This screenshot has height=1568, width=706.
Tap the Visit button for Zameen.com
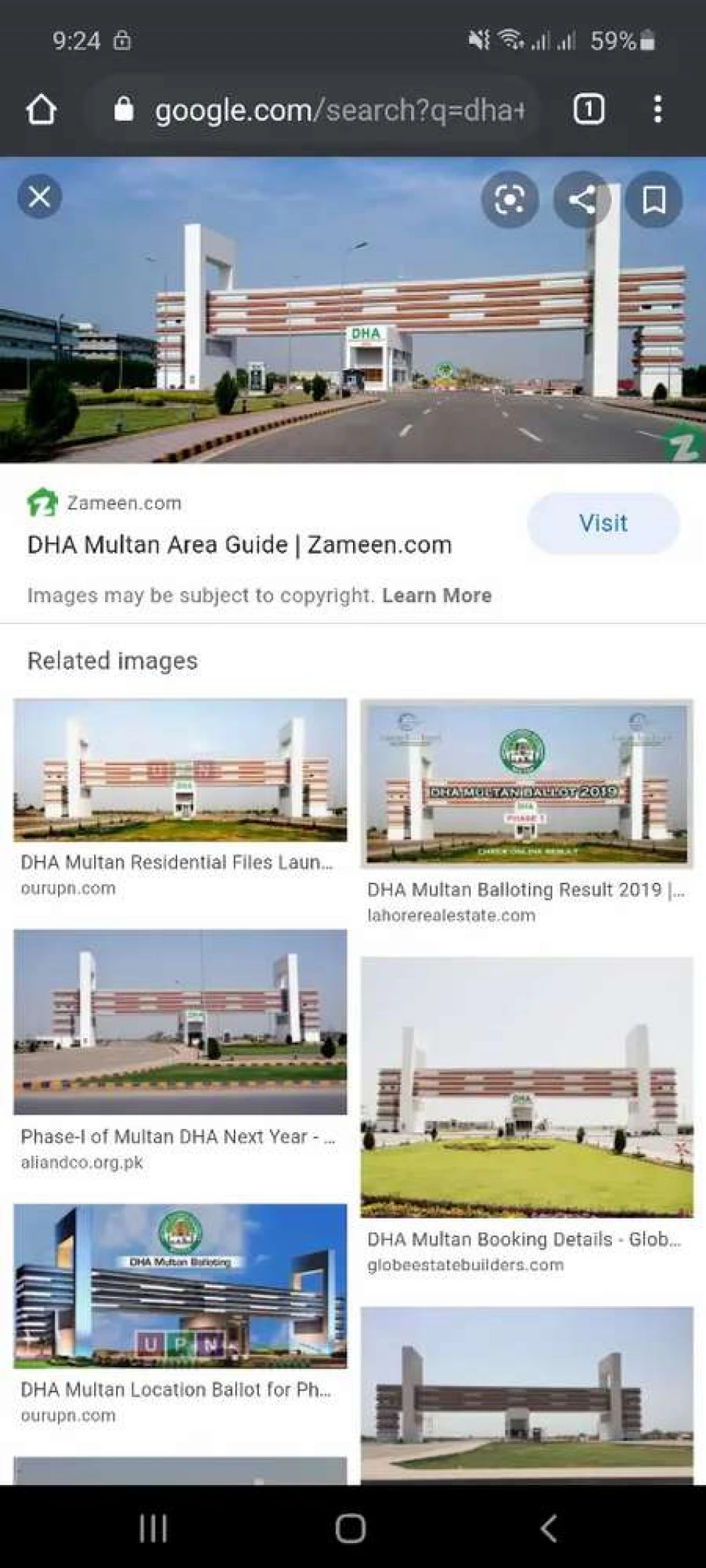603,523
